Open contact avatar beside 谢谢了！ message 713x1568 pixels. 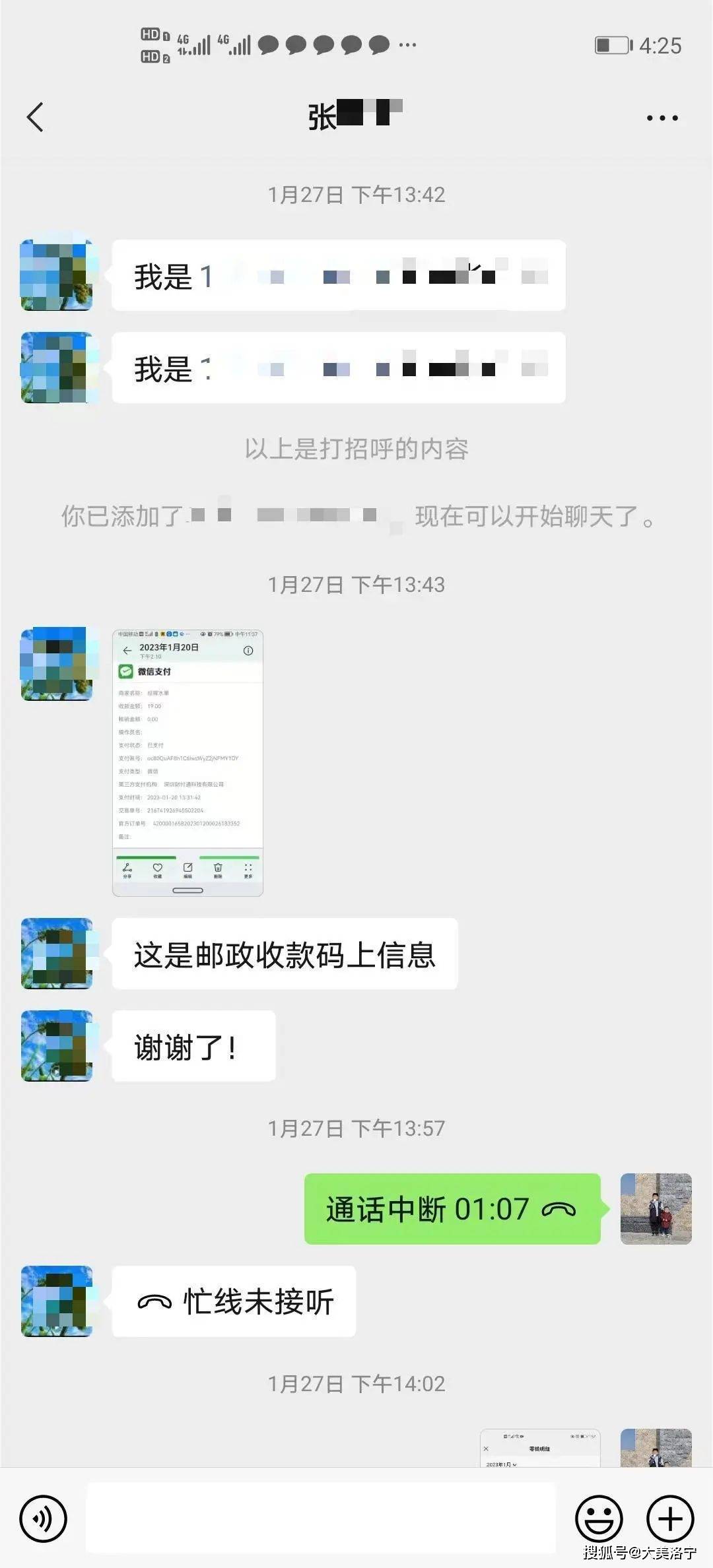tap(57, 1045)
